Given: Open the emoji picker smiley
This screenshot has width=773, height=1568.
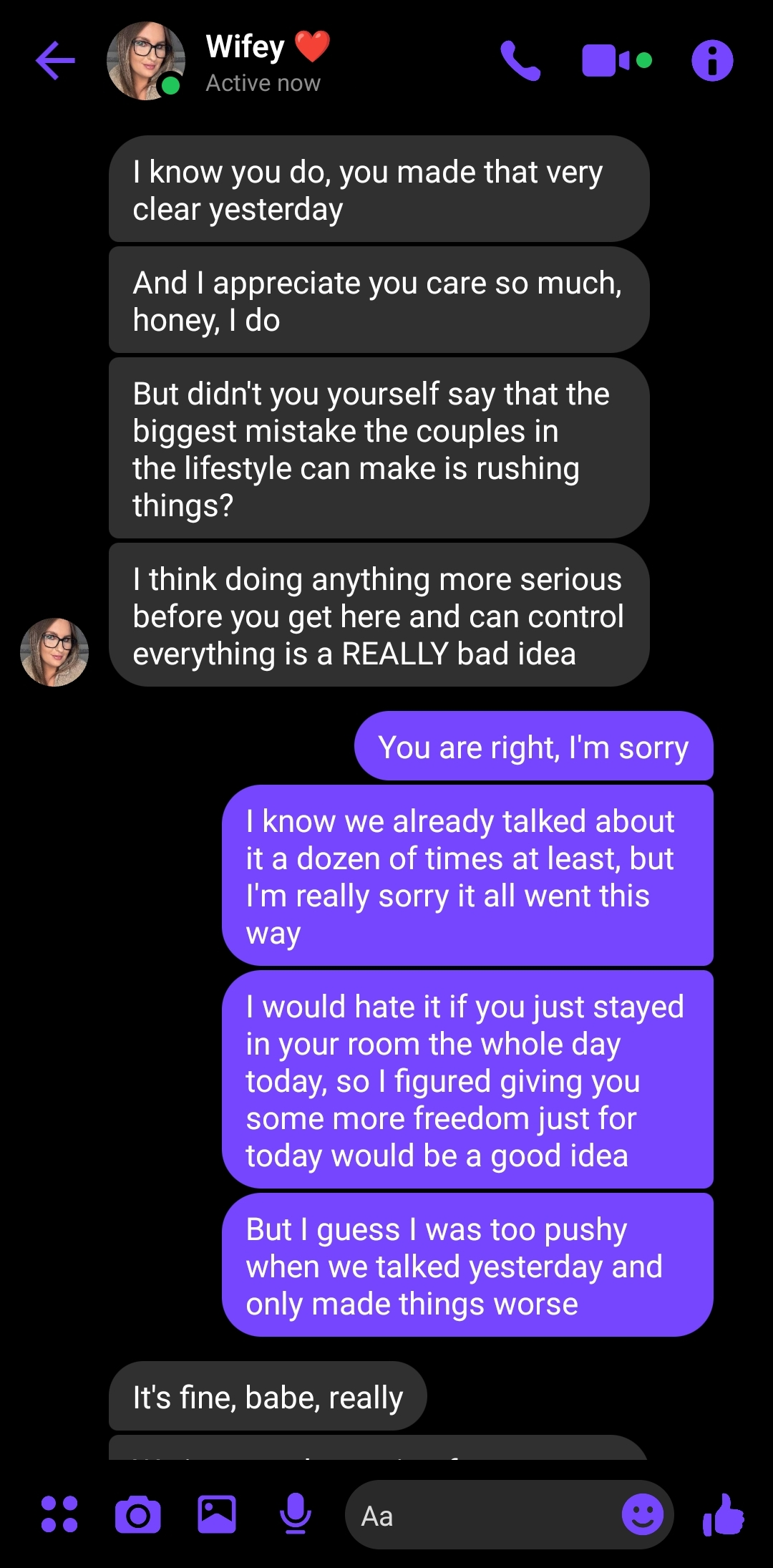Looking at the screenshot, I should point(642,1514).
